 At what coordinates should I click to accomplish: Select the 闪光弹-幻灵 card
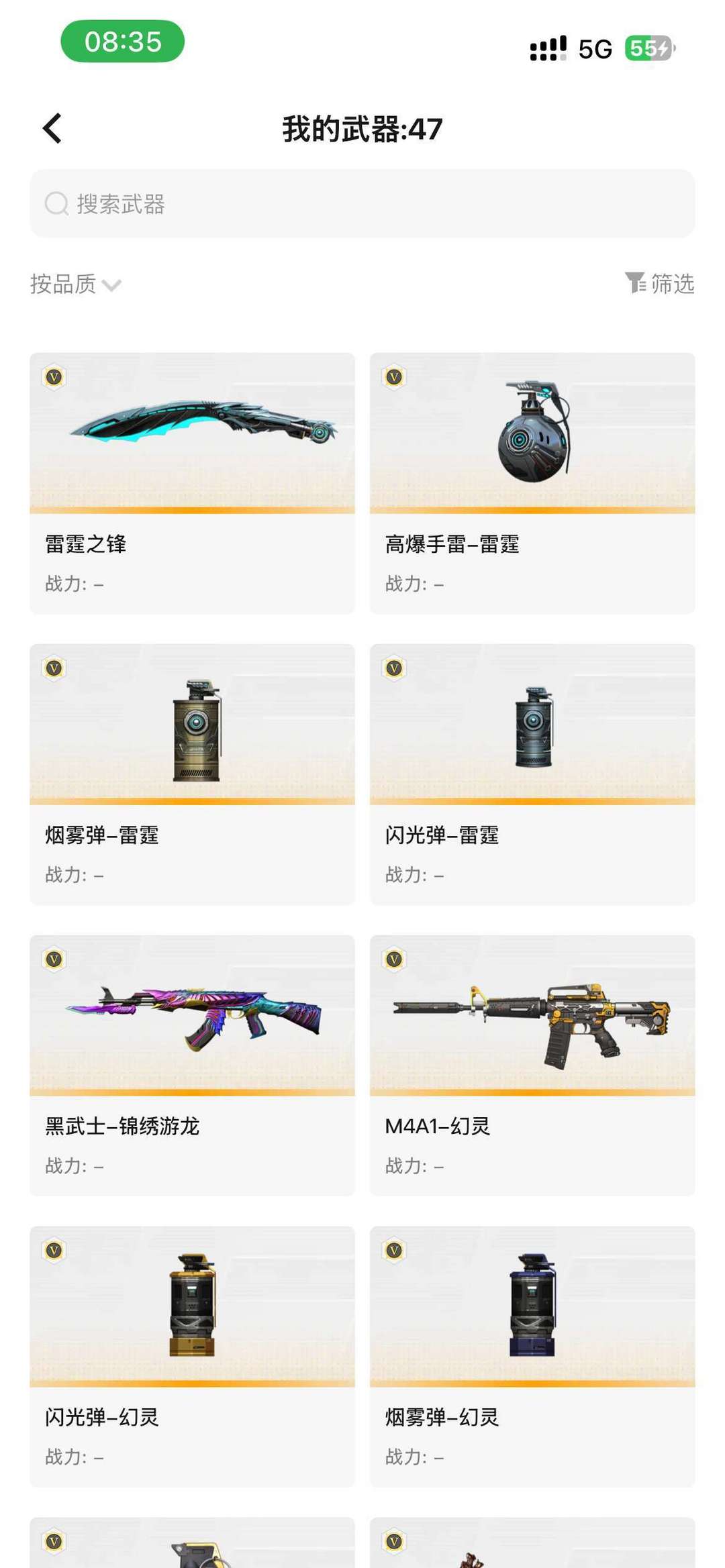coord(192,1357)
